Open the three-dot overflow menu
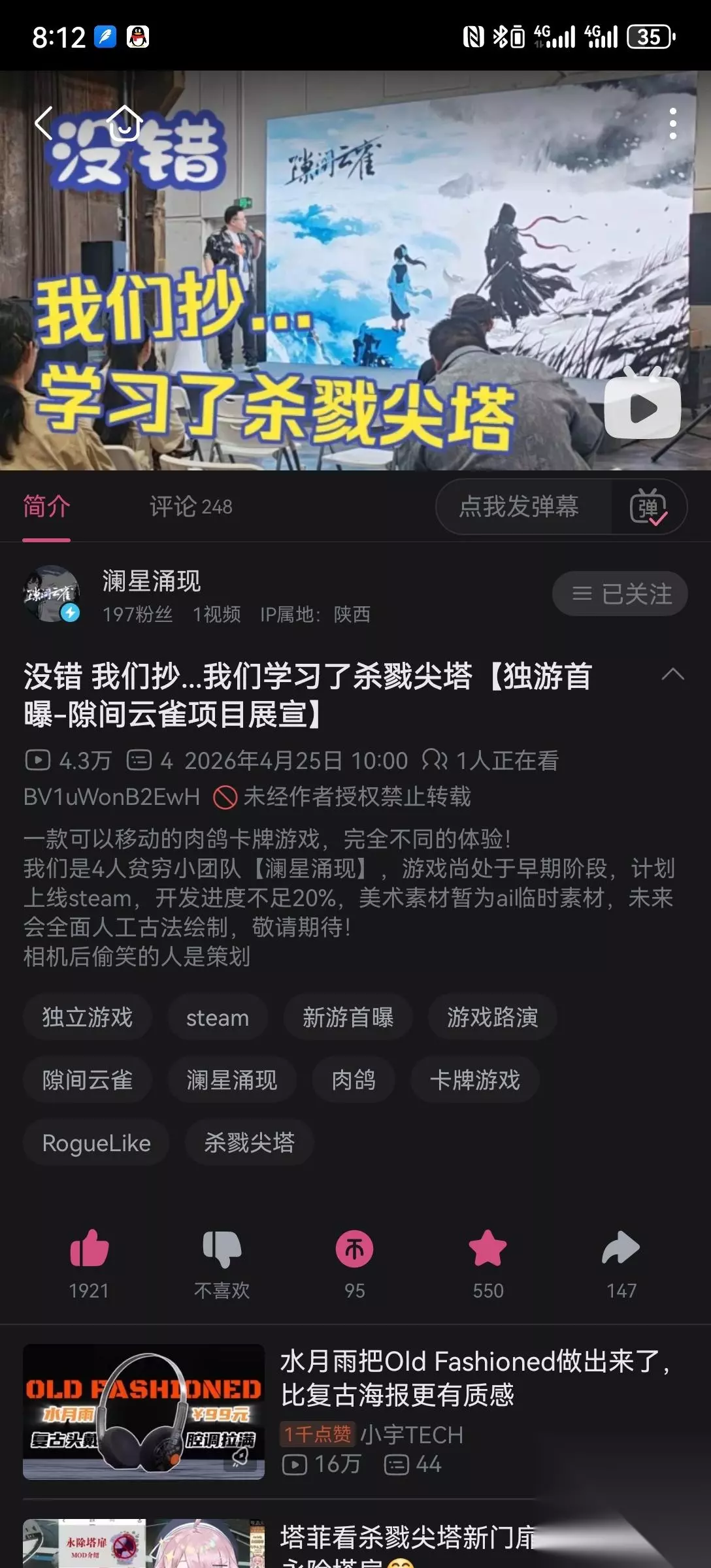This screenshot has width=711, height=1568. pos(672,123)
